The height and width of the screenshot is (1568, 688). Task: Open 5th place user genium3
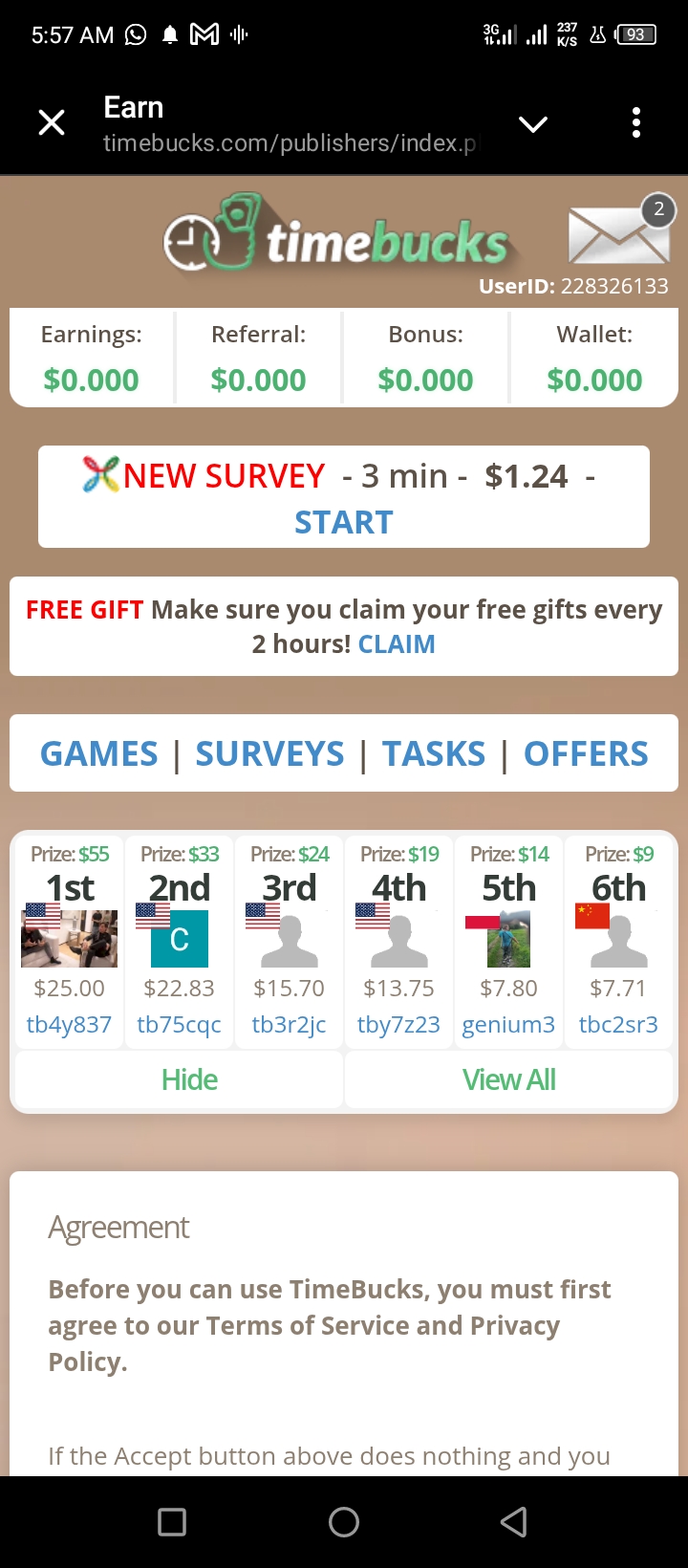pyautogui.click(x=508, y=1025)
